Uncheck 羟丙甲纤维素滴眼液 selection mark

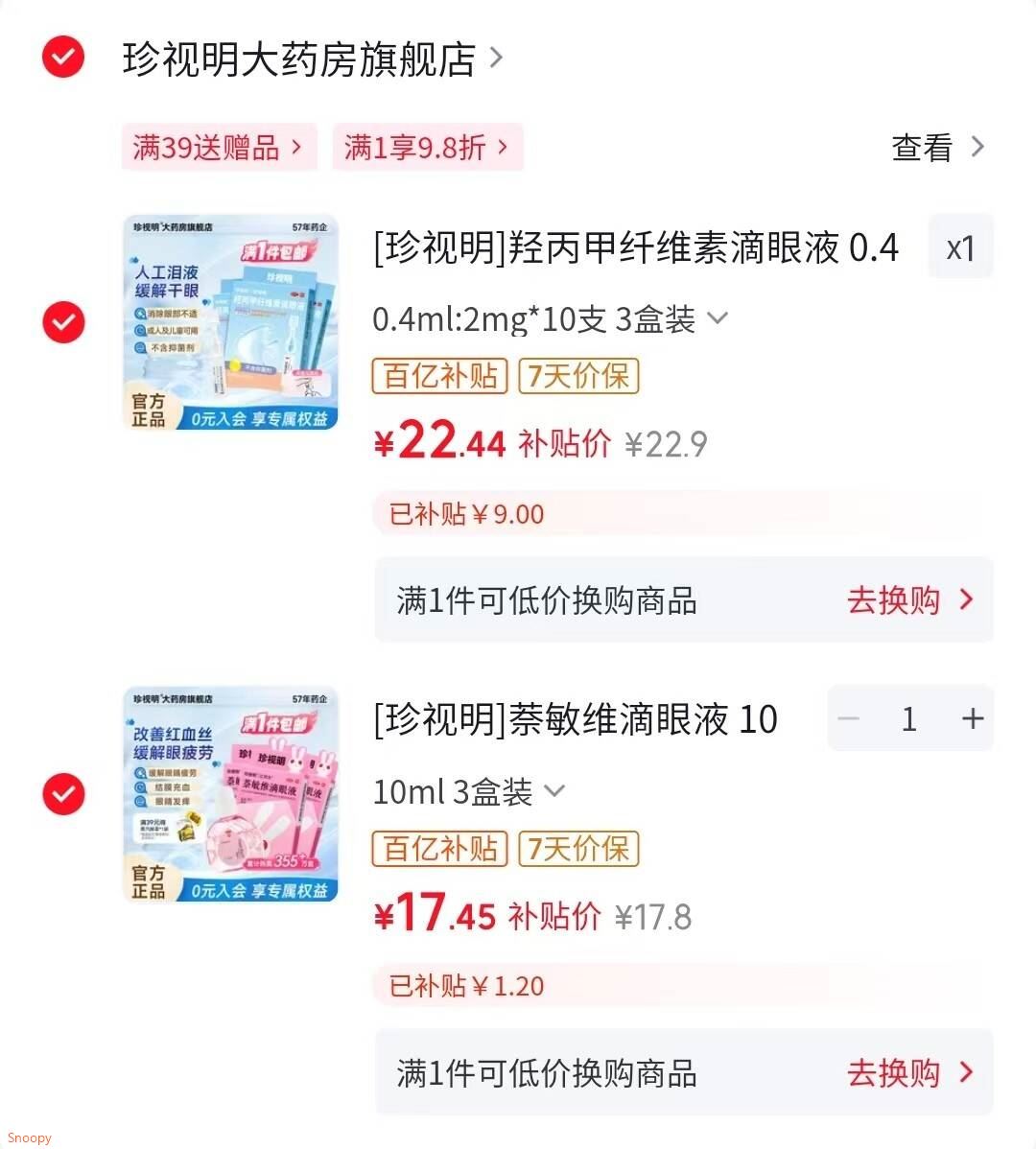[x=63, y=322]
